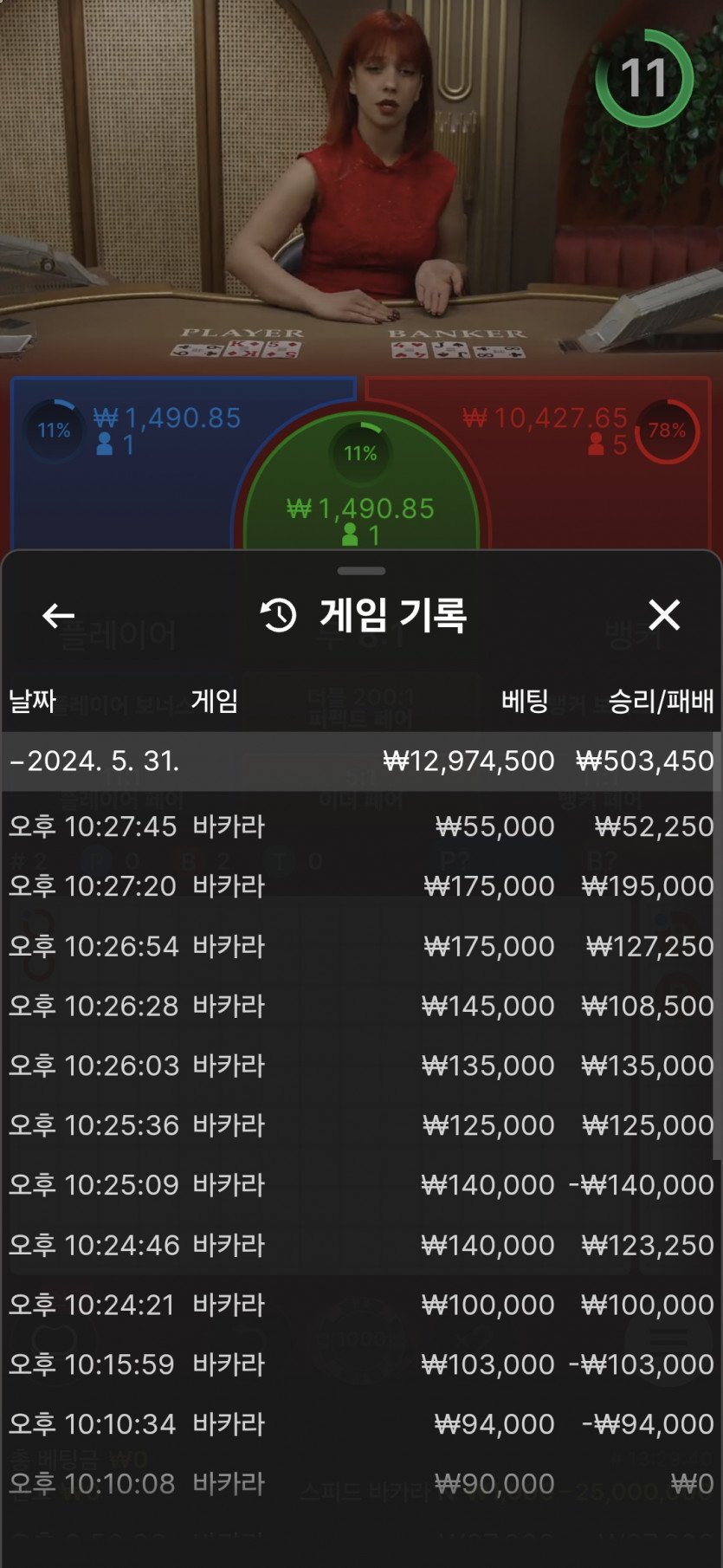Close the 게임 기록 history panel

coord(664,615)
